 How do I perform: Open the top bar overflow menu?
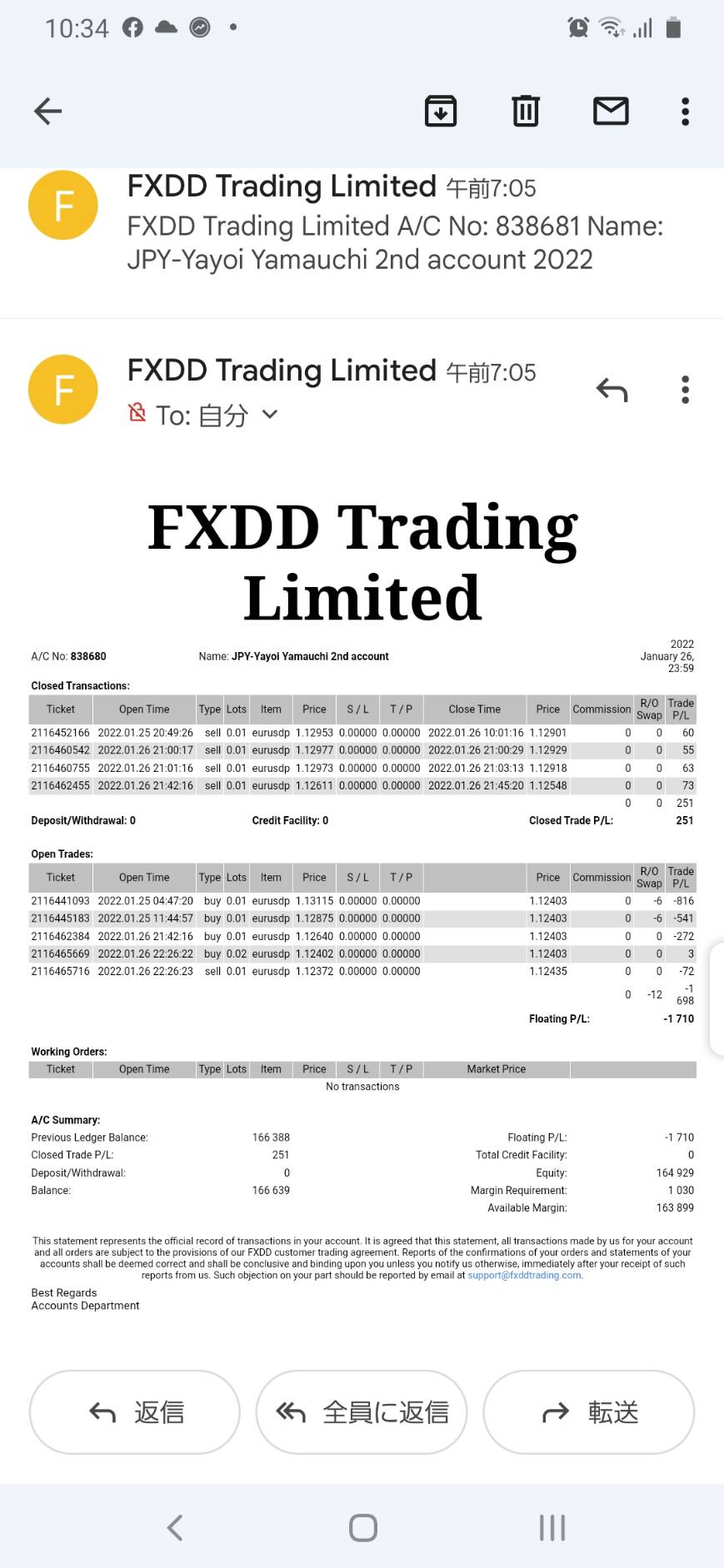685,111
